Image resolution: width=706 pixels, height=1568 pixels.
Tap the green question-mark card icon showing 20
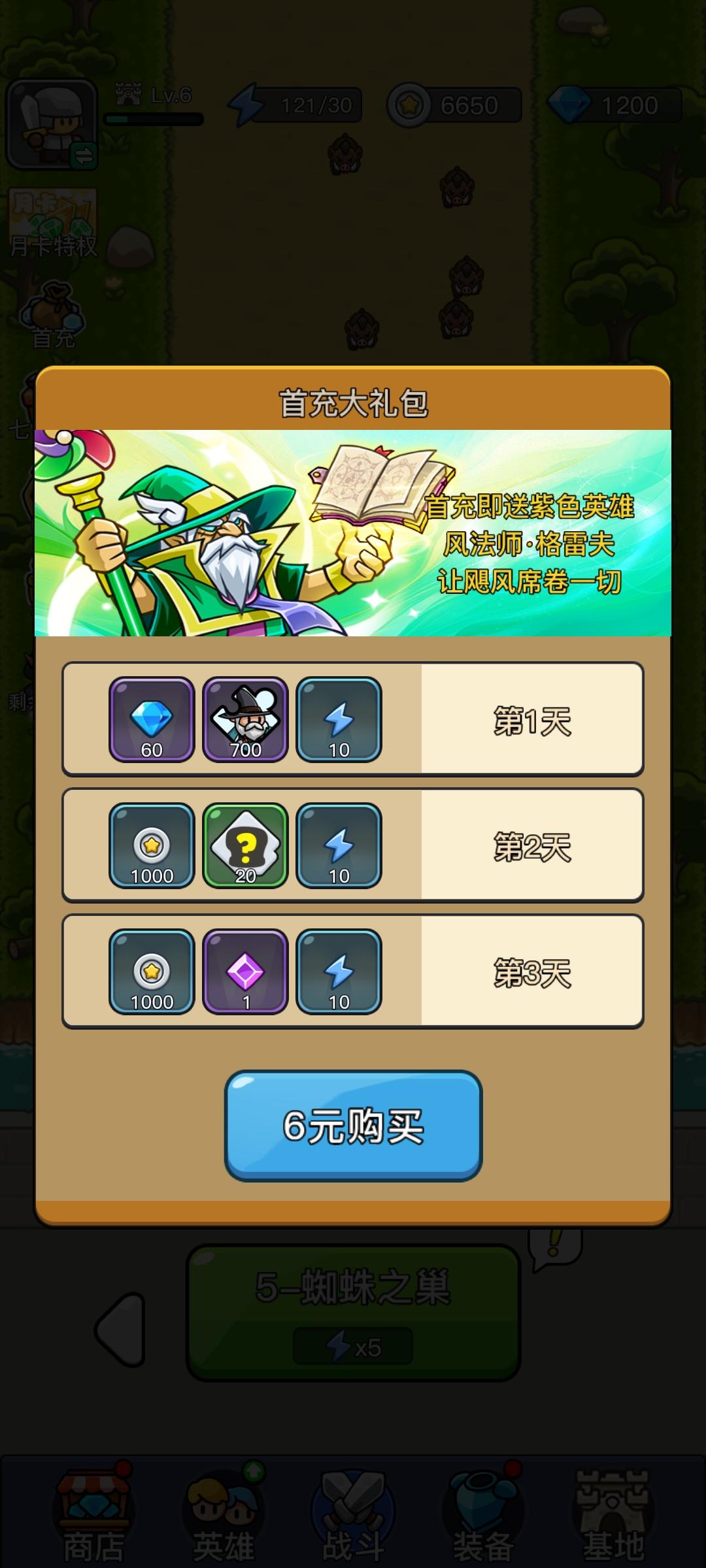(245, 846)
